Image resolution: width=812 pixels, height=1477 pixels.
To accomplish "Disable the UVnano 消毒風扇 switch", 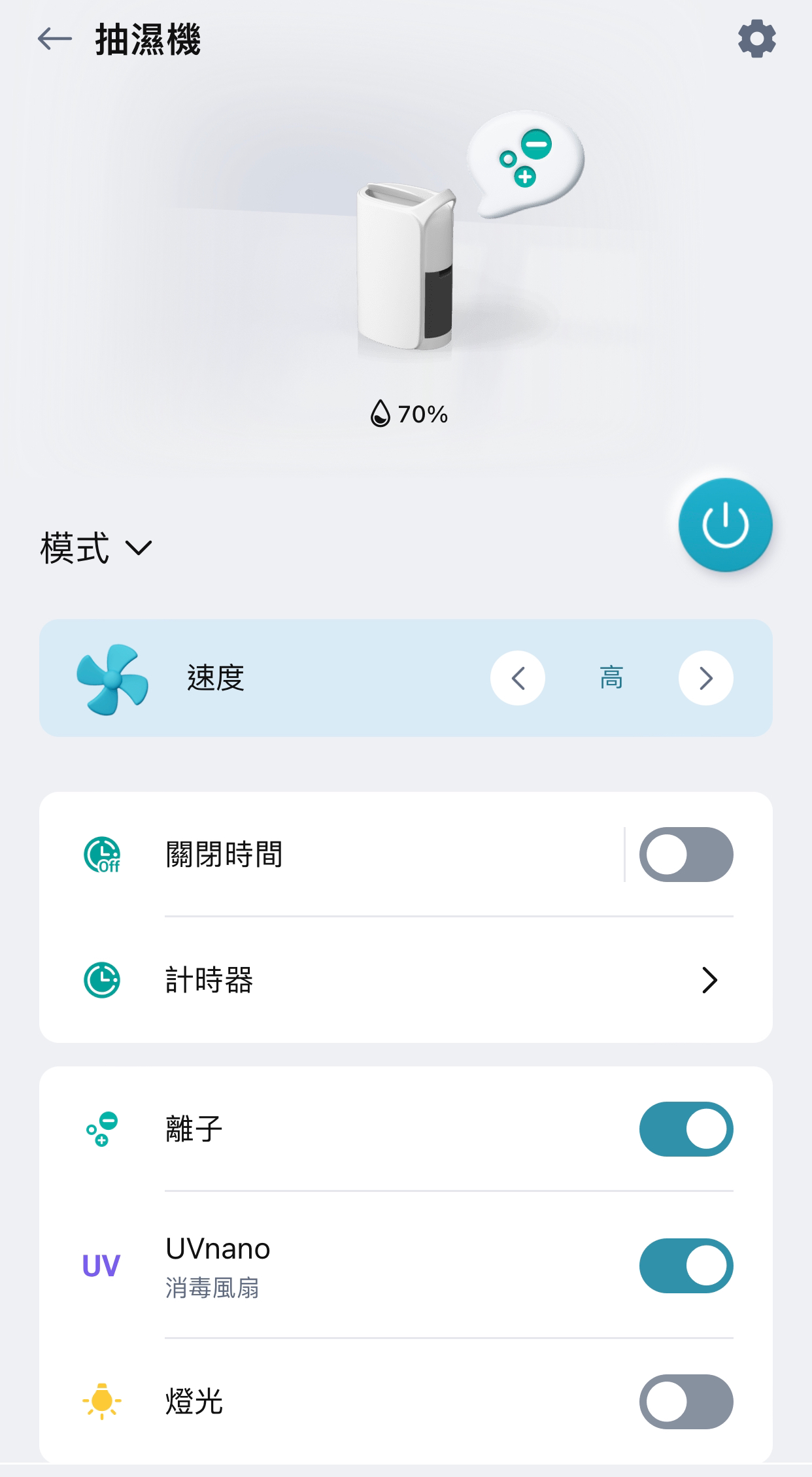I will [686, 1266].
